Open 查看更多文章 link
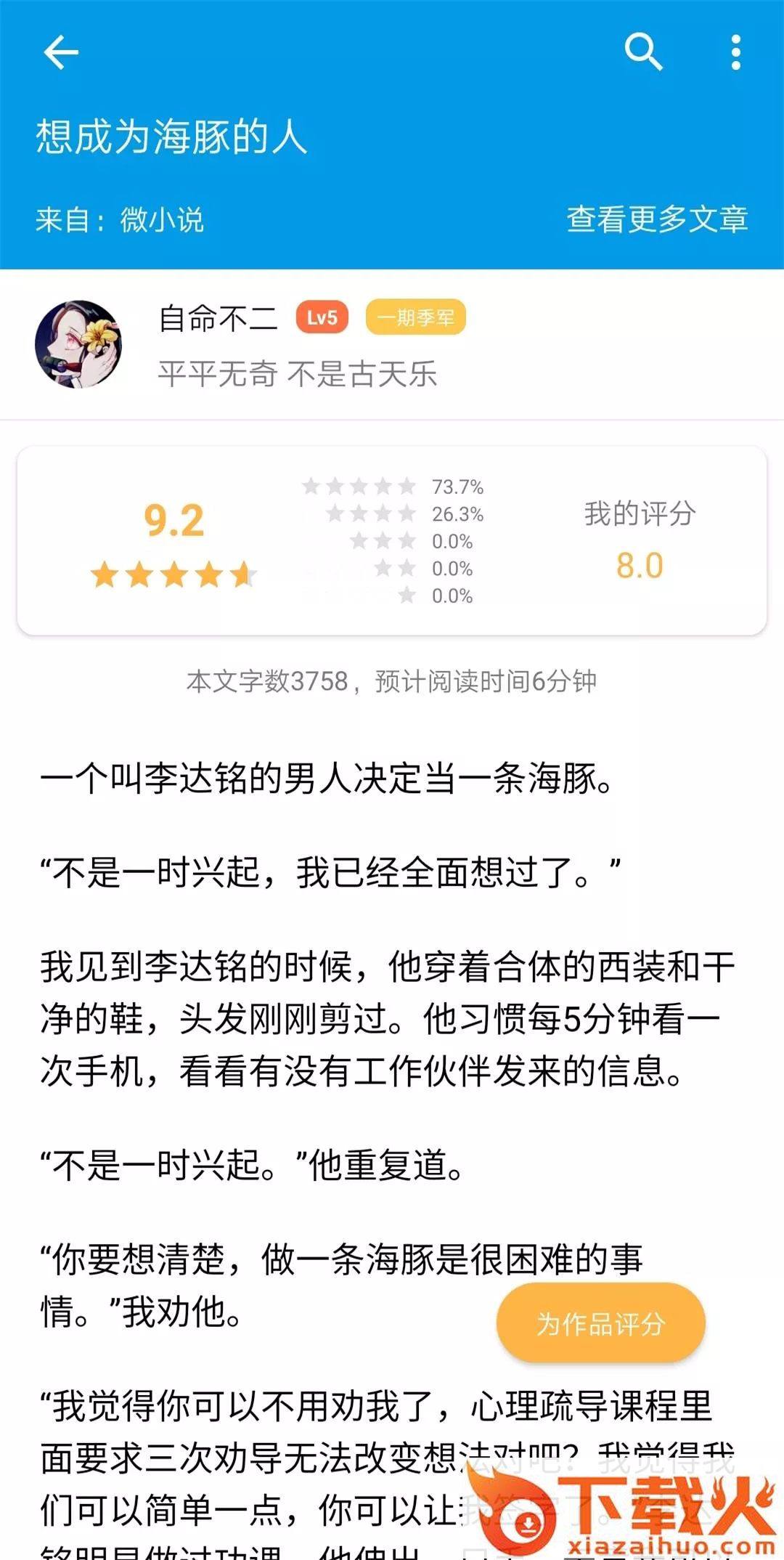 click(656, 219)
